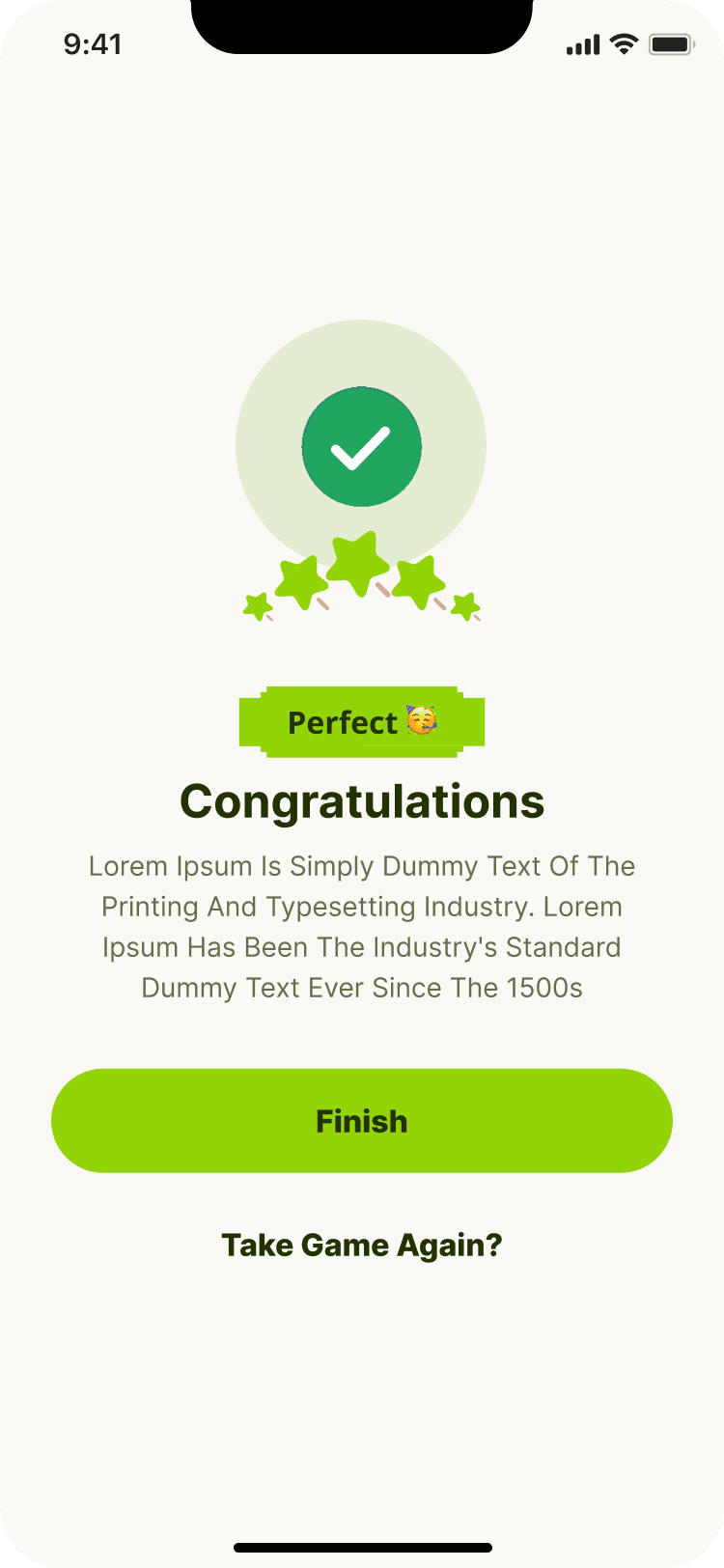The width and height of the screenshot is (724, 1568).
Task: Select Take Game Again?
Action: click(x=362, y=1246)
